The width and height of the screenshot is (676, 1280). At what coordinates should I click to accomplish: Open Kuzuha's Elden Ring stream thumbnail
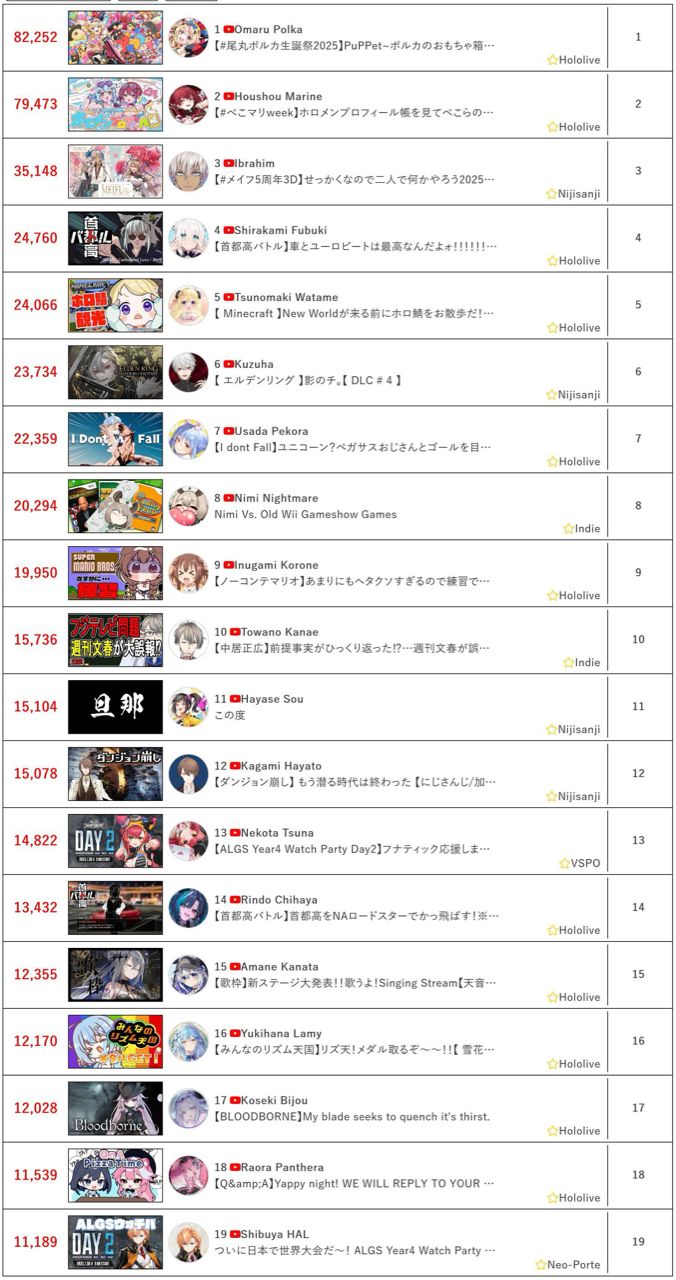(x=115, y=372)
